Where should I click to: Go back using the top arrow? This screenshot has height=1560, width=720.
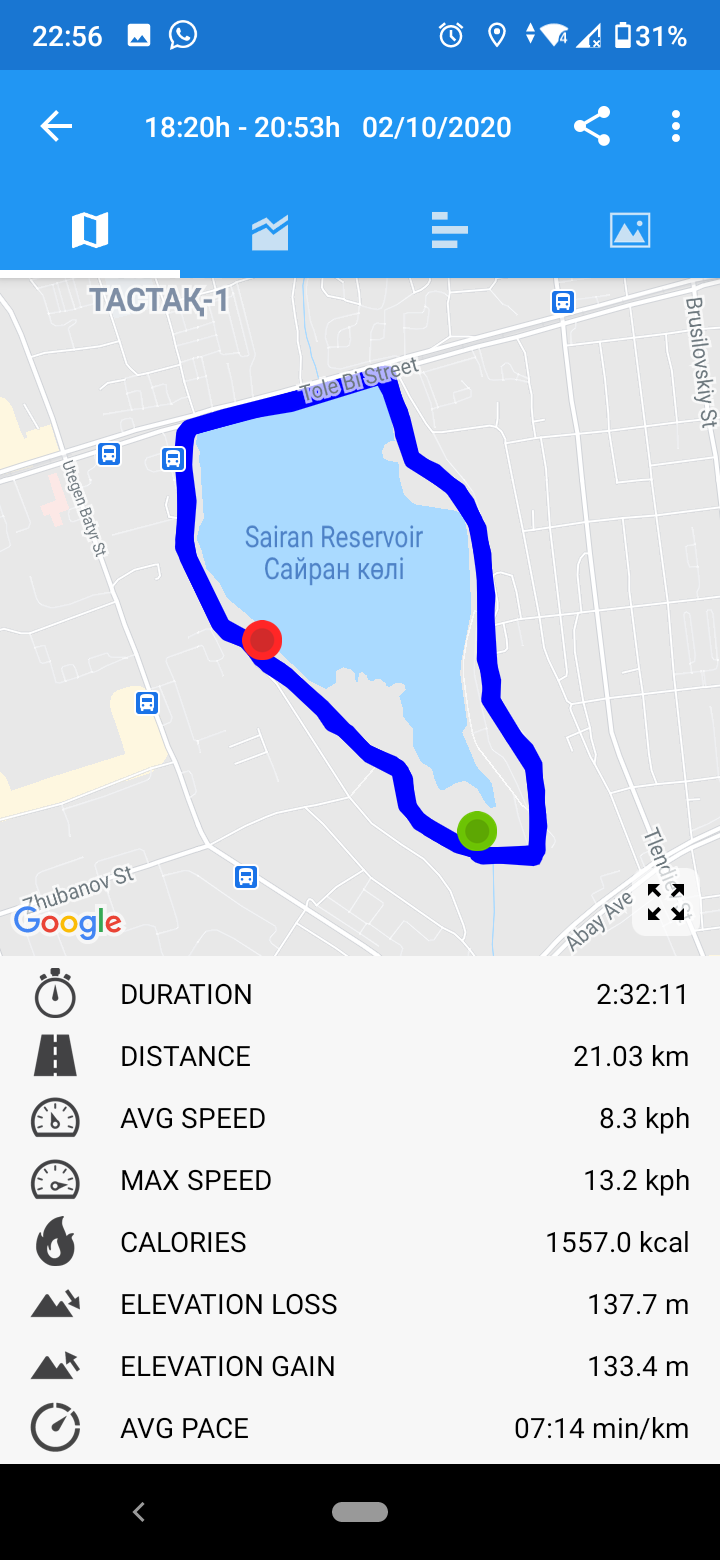point(57,127)
